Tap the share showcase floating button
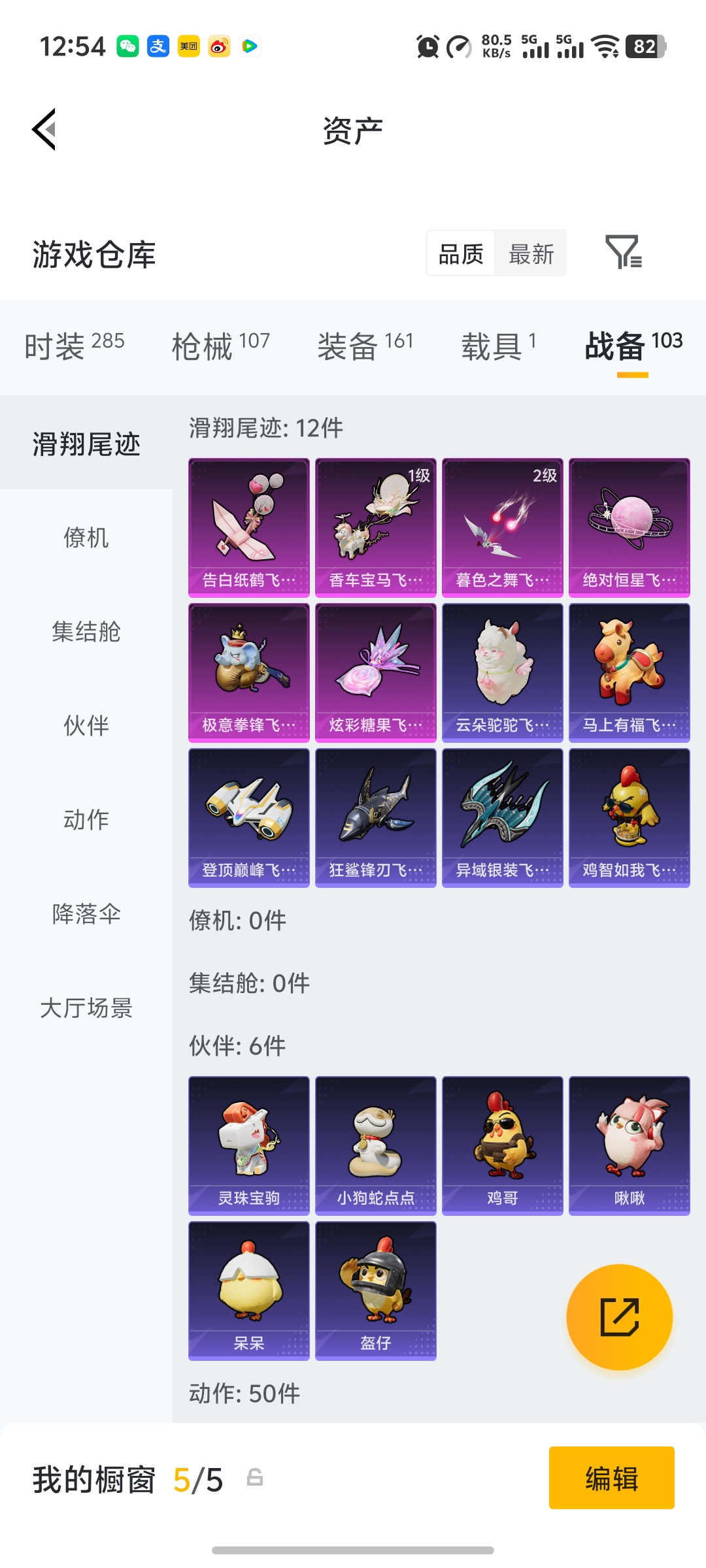The height and width of the screenshot is (1568, 706). click(x=620, y=1317)
